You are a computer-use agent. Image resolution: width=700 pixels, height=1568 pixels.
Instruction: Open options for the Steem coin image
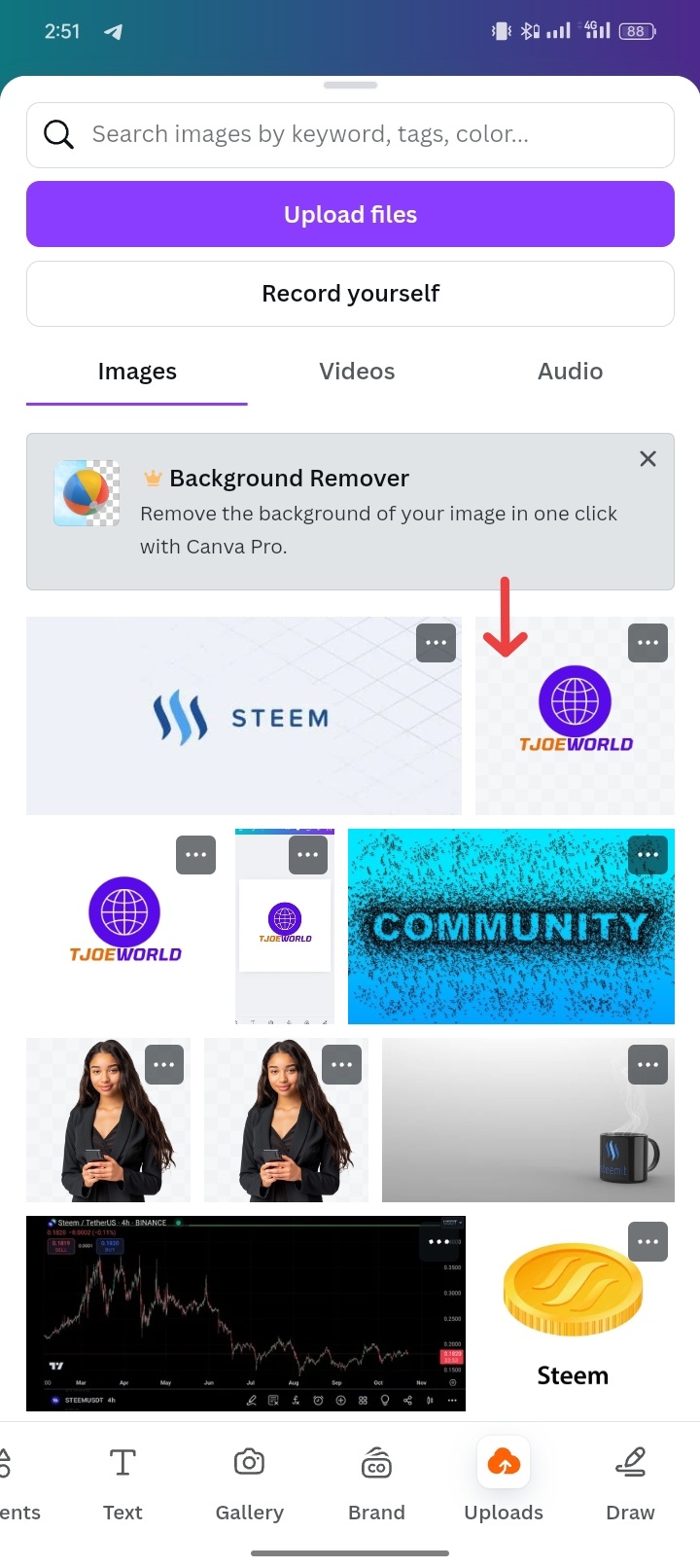tap(647, 1241)
